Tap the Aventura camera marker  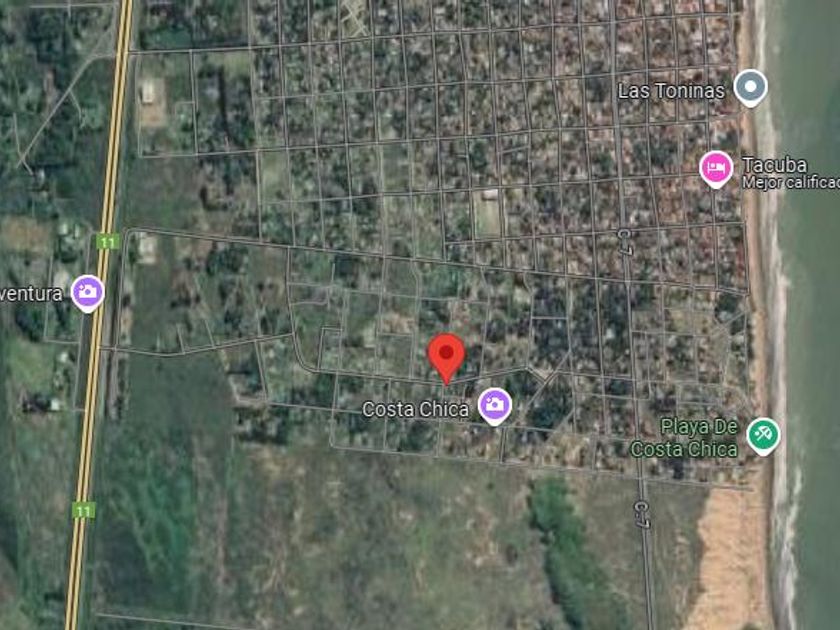click(x=88, y=291)
